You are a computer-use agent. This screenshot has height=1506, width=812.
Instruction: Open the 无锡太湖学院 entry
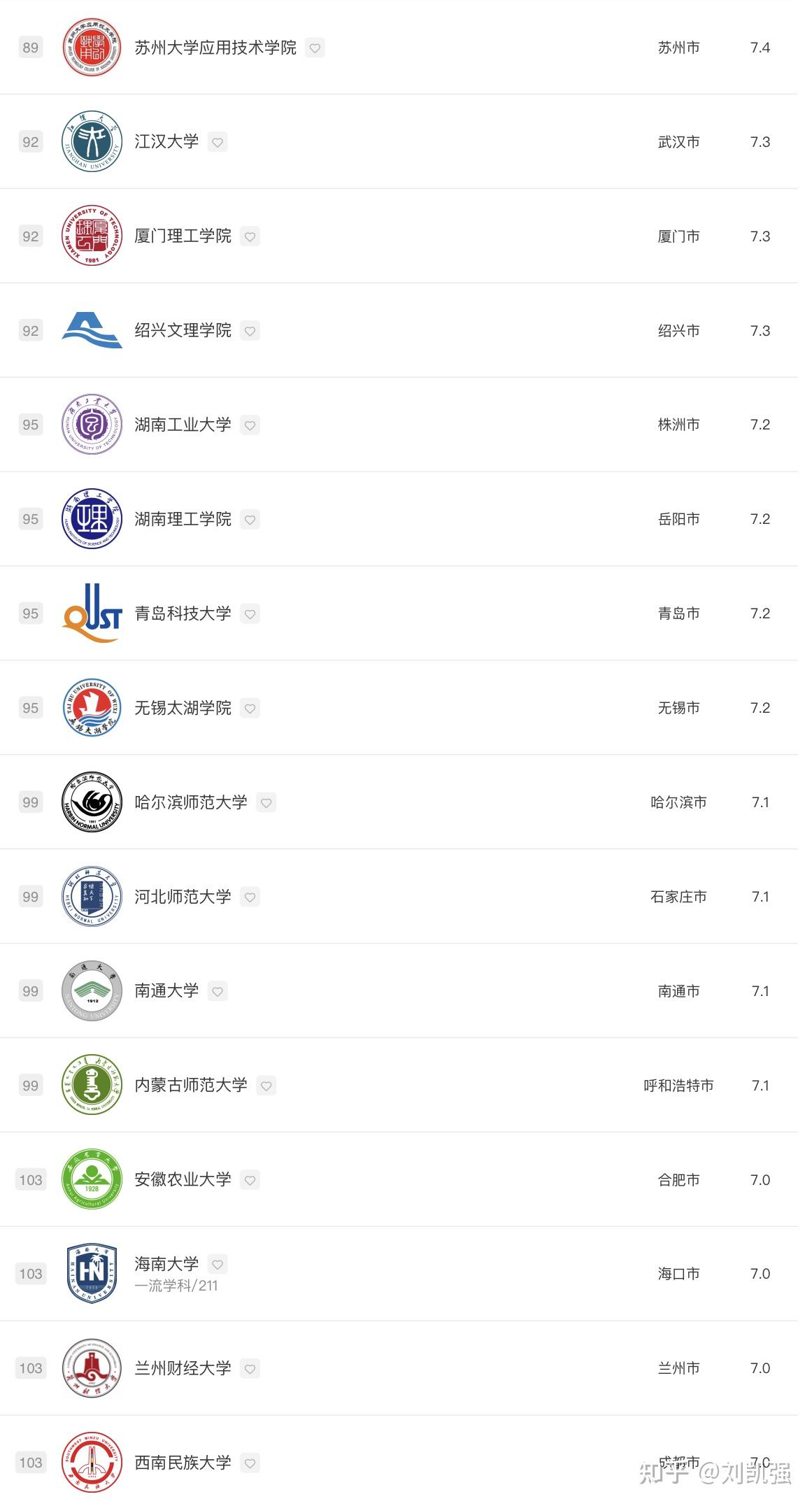[183, 708]
